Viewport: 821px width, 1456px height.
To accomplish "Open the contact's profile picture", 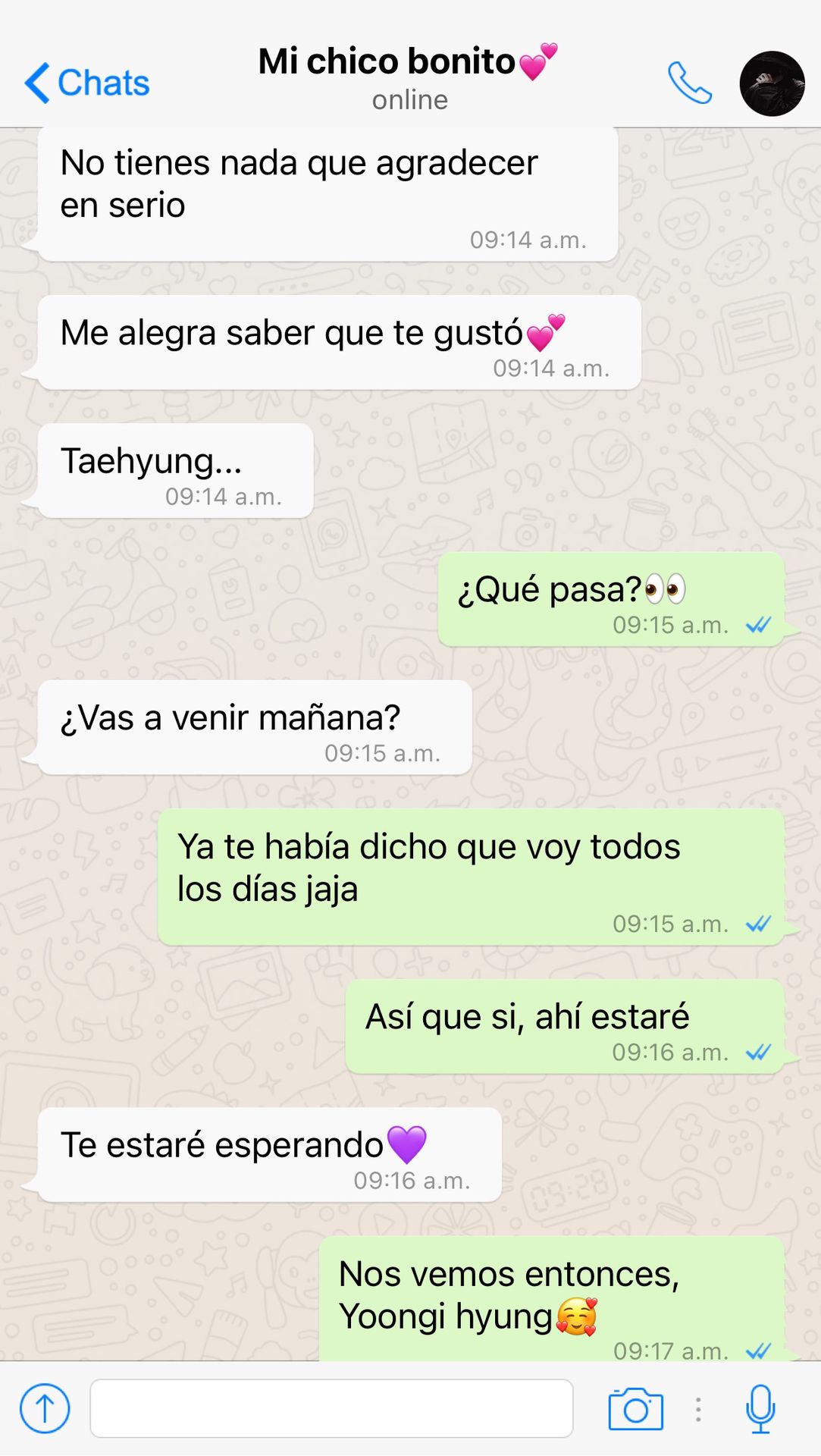I will tap(772, 83).
